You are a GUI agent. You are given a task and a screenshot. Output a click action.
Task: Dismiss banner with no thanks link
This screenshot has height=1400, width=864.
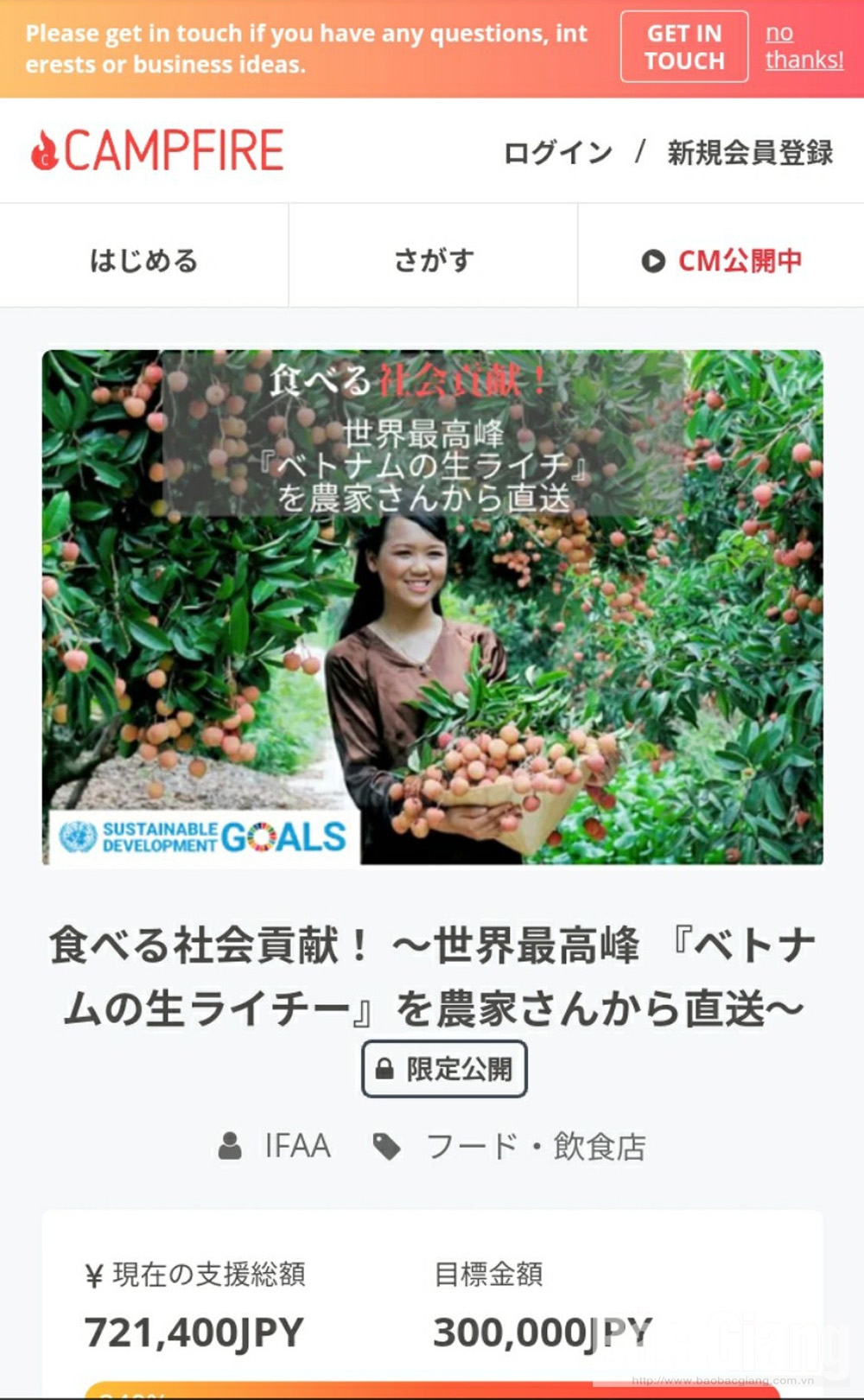coord(804,47)
